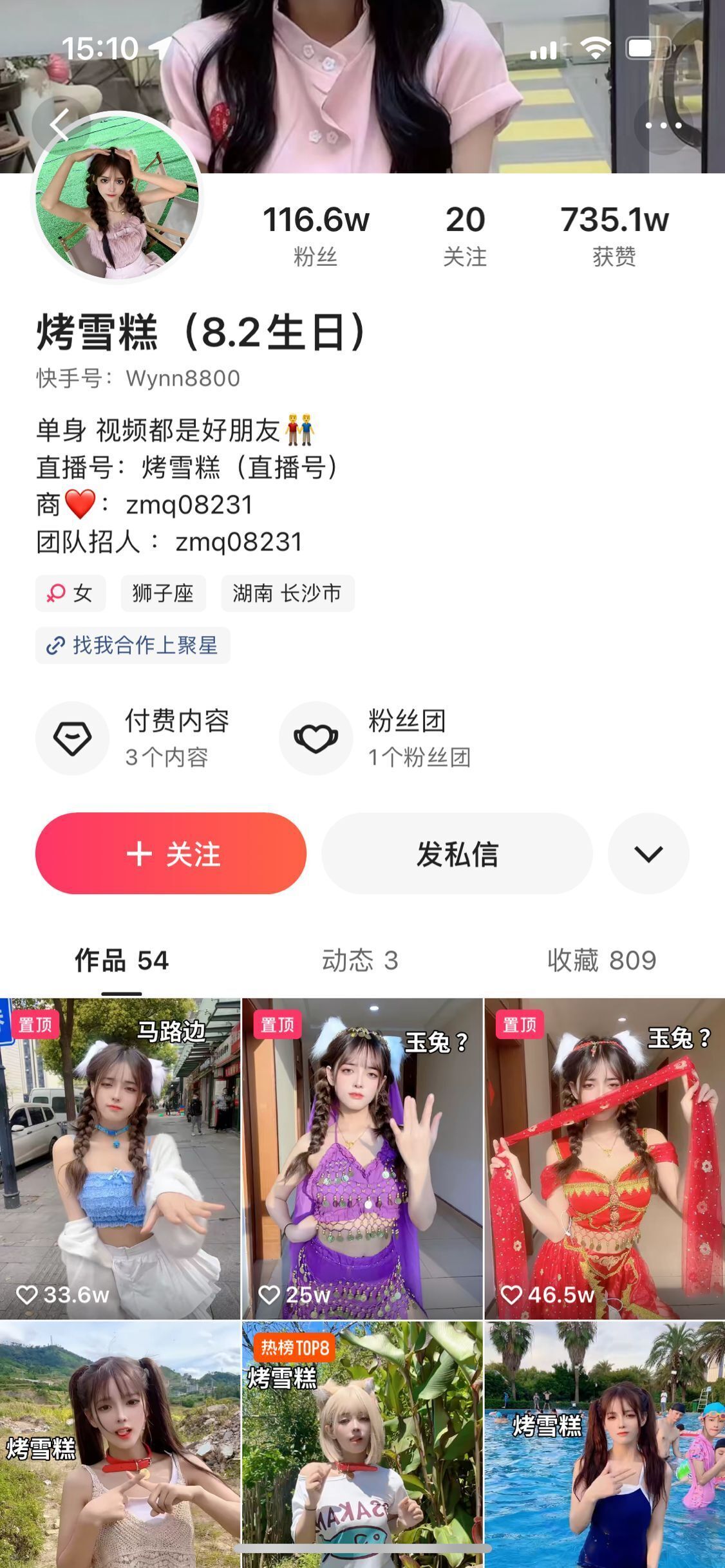The image size is (725, 1568).
Task: View the 116.6w 粉丝 followers list
Action: [315, 235]
